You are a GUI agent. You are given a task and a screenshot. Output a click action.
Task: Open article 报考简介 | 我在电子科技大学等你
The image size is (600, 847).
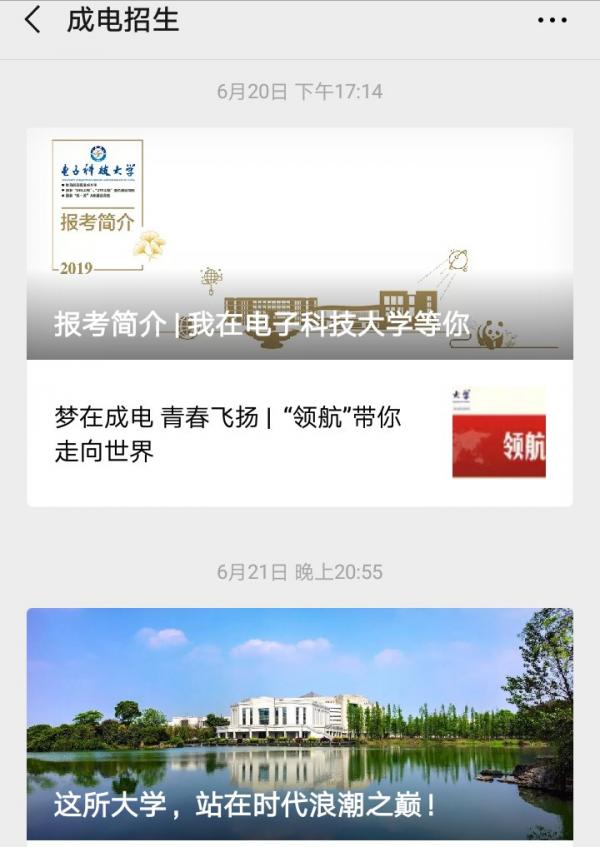click(x=299, y=244)
